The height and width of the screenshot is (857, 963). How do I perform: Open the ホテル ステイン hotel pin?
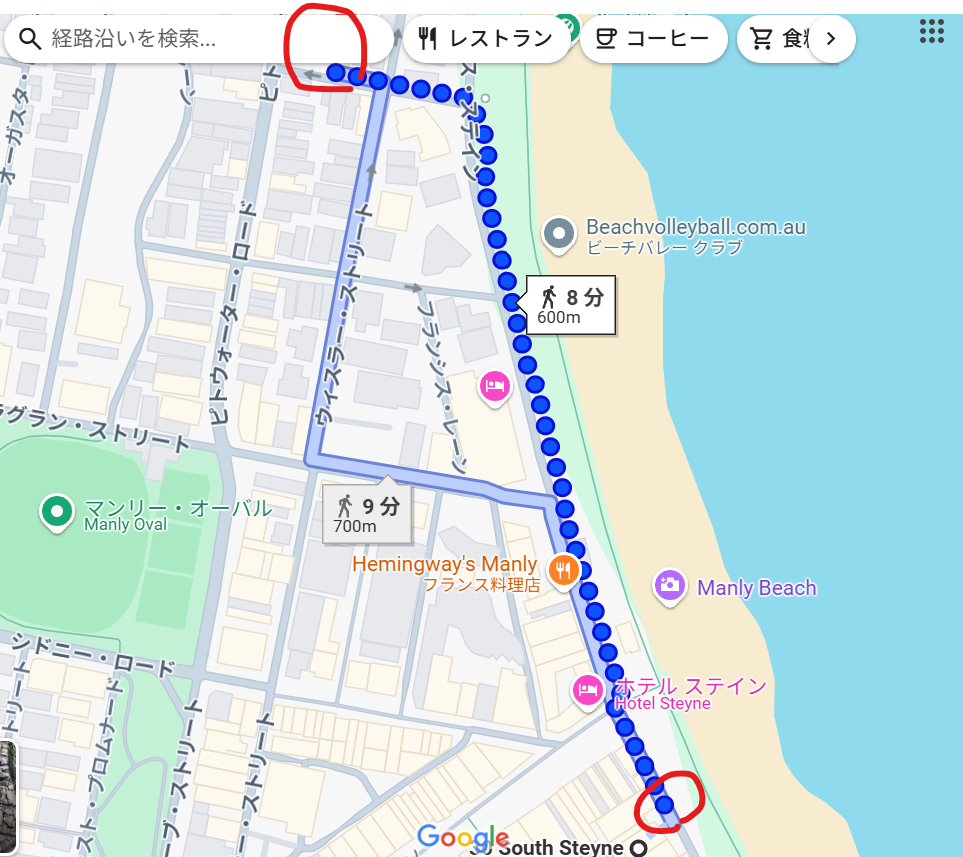[588, 690]
